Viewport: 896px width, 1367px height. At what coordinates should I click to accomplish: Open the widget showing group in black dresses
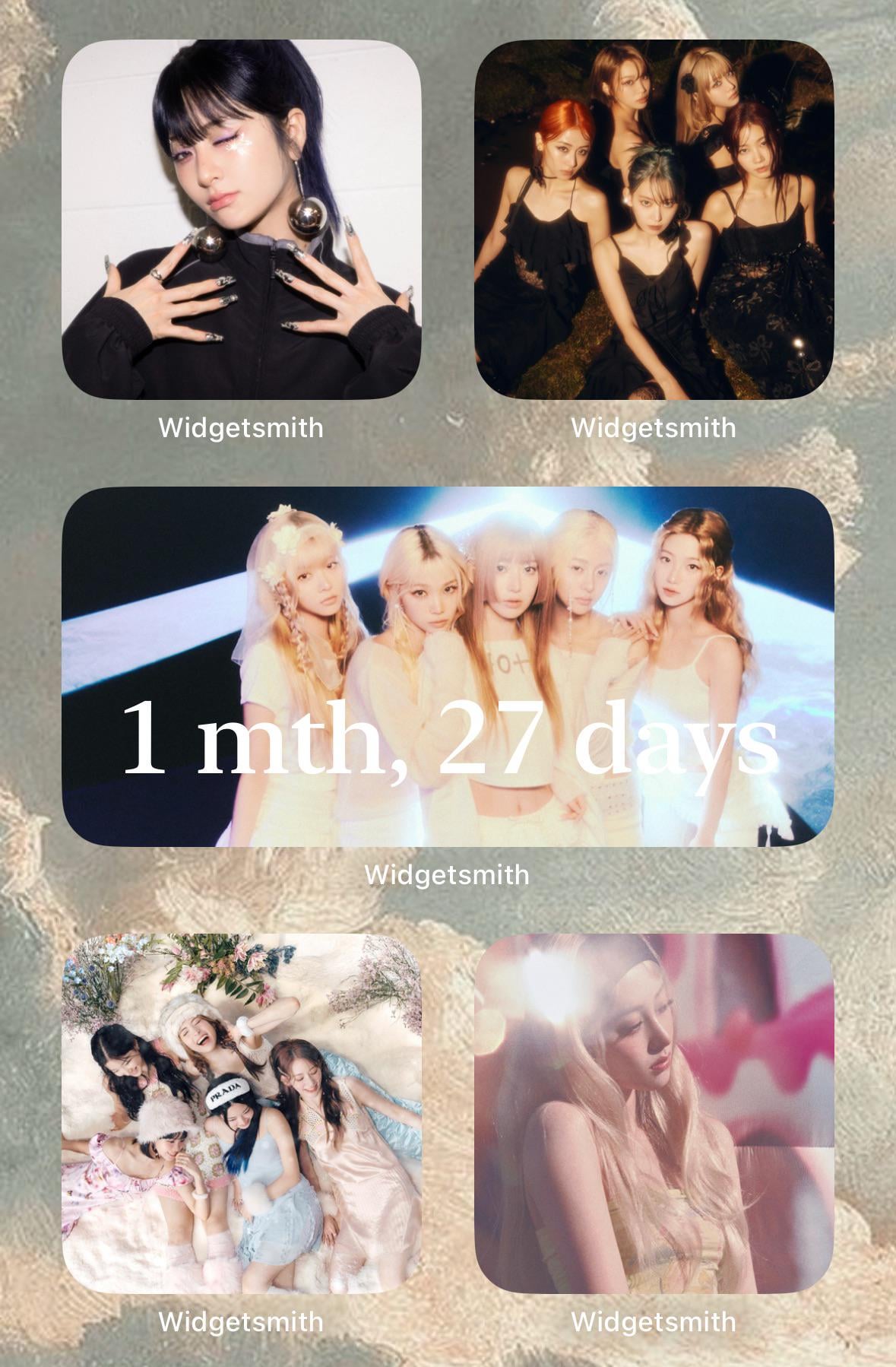pos(654,220)
